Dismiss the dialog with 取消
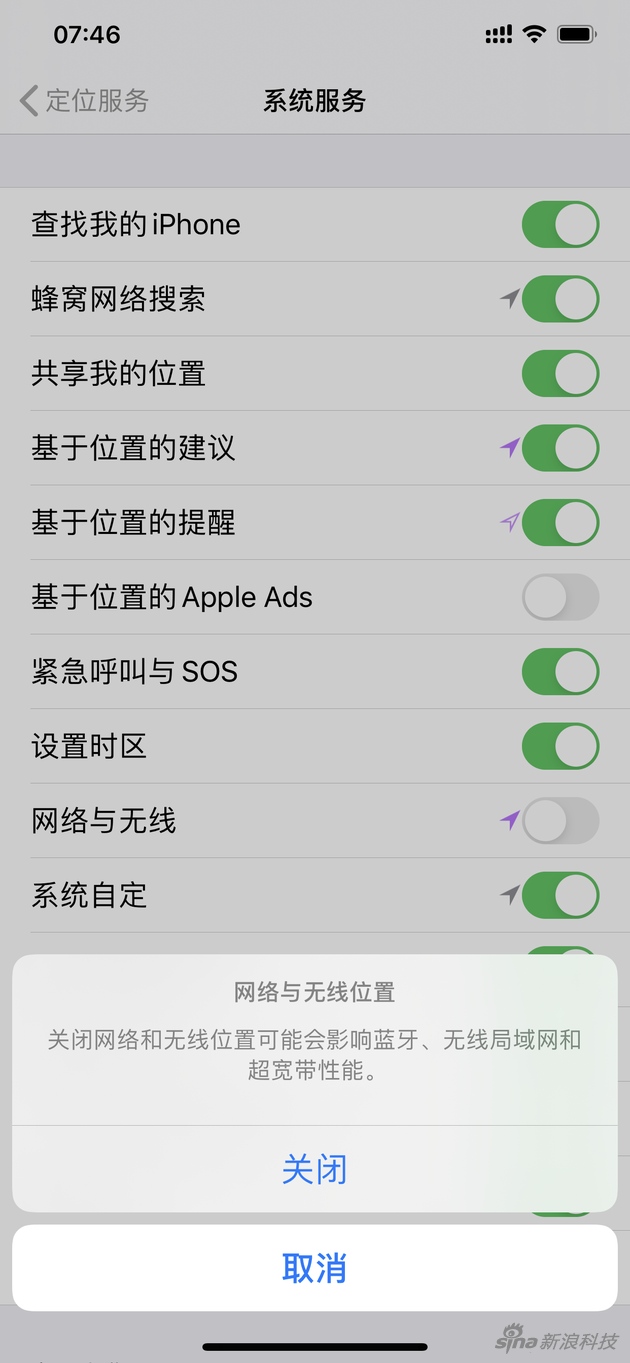Viewport: 630px width, 1363px height. 314,1268
